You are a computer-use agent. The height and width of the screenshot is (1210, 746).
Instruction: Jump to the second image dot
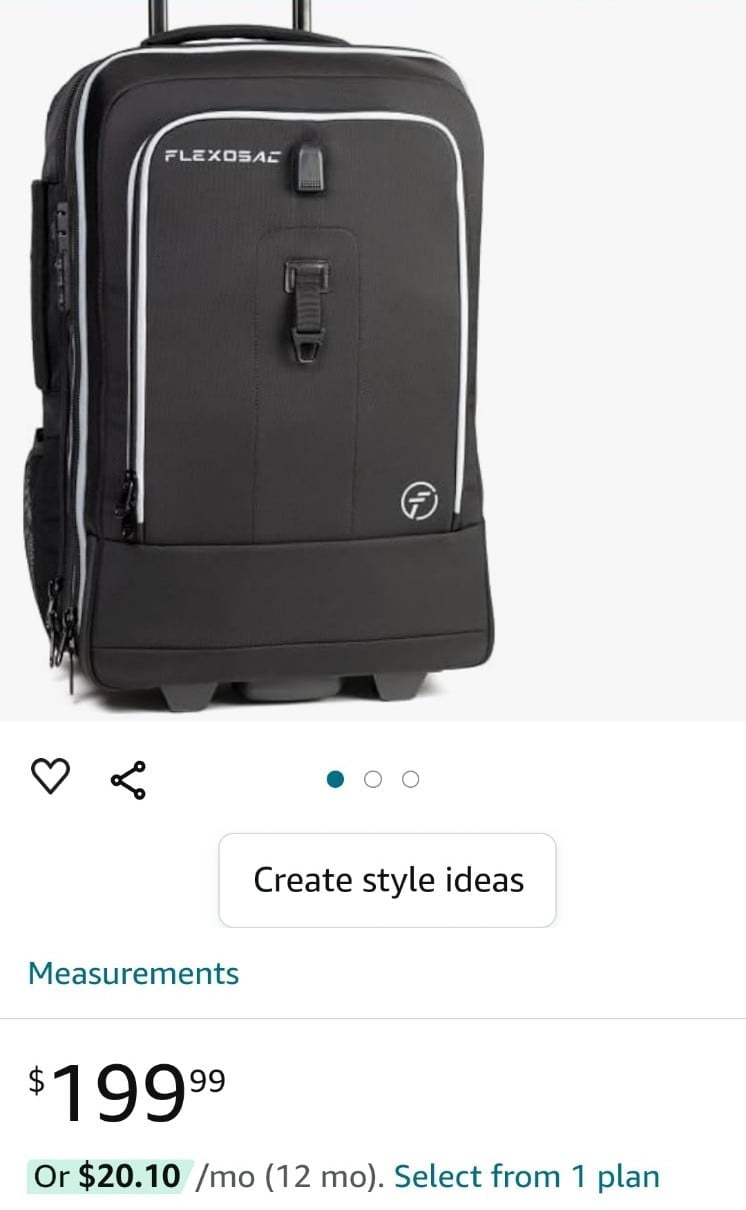(x=373, y=779)
